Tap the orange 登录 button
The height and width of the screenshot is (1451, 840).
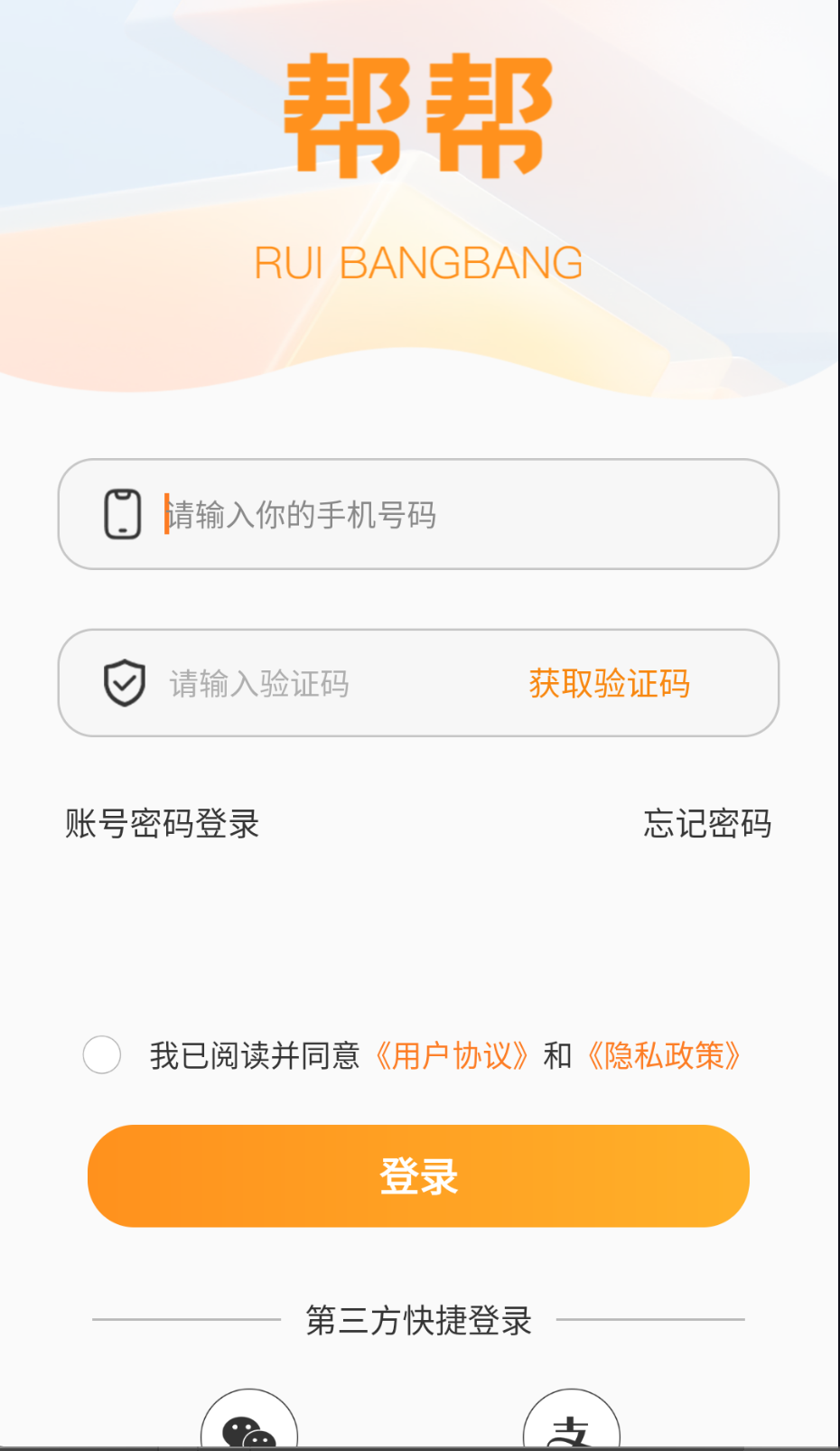pos(418,1175)
